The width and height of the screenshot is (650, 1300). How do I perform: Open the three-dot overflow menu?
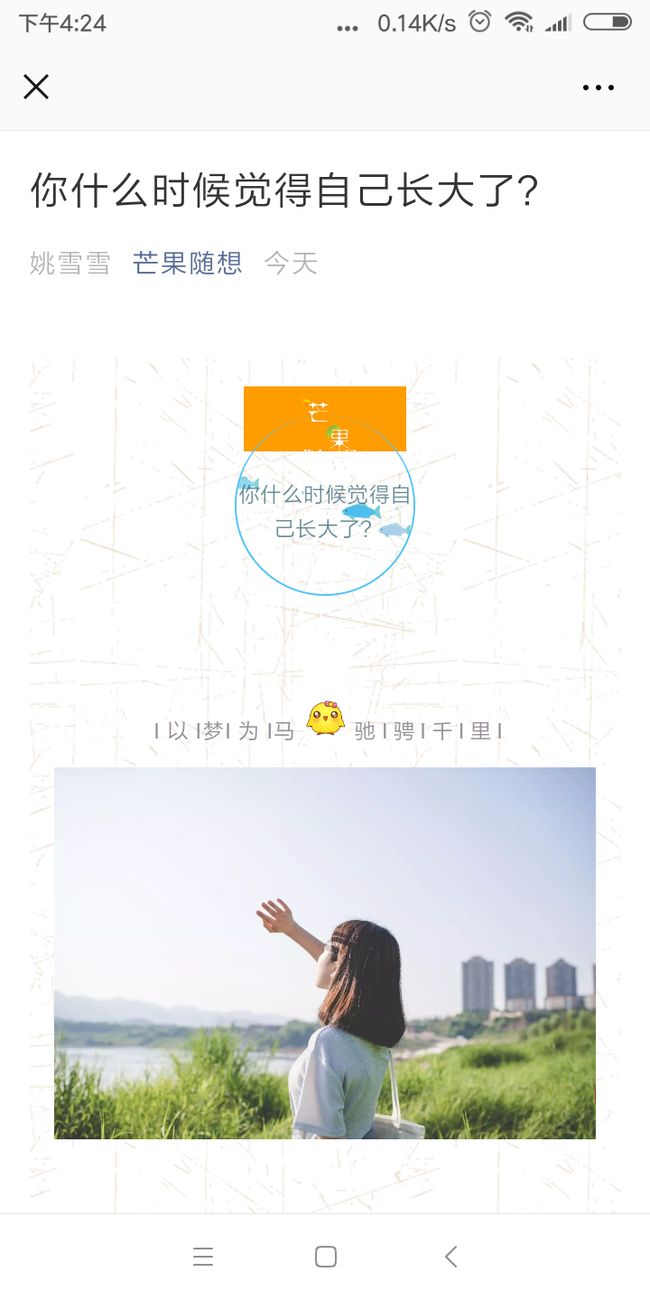[x=598, y=88]
